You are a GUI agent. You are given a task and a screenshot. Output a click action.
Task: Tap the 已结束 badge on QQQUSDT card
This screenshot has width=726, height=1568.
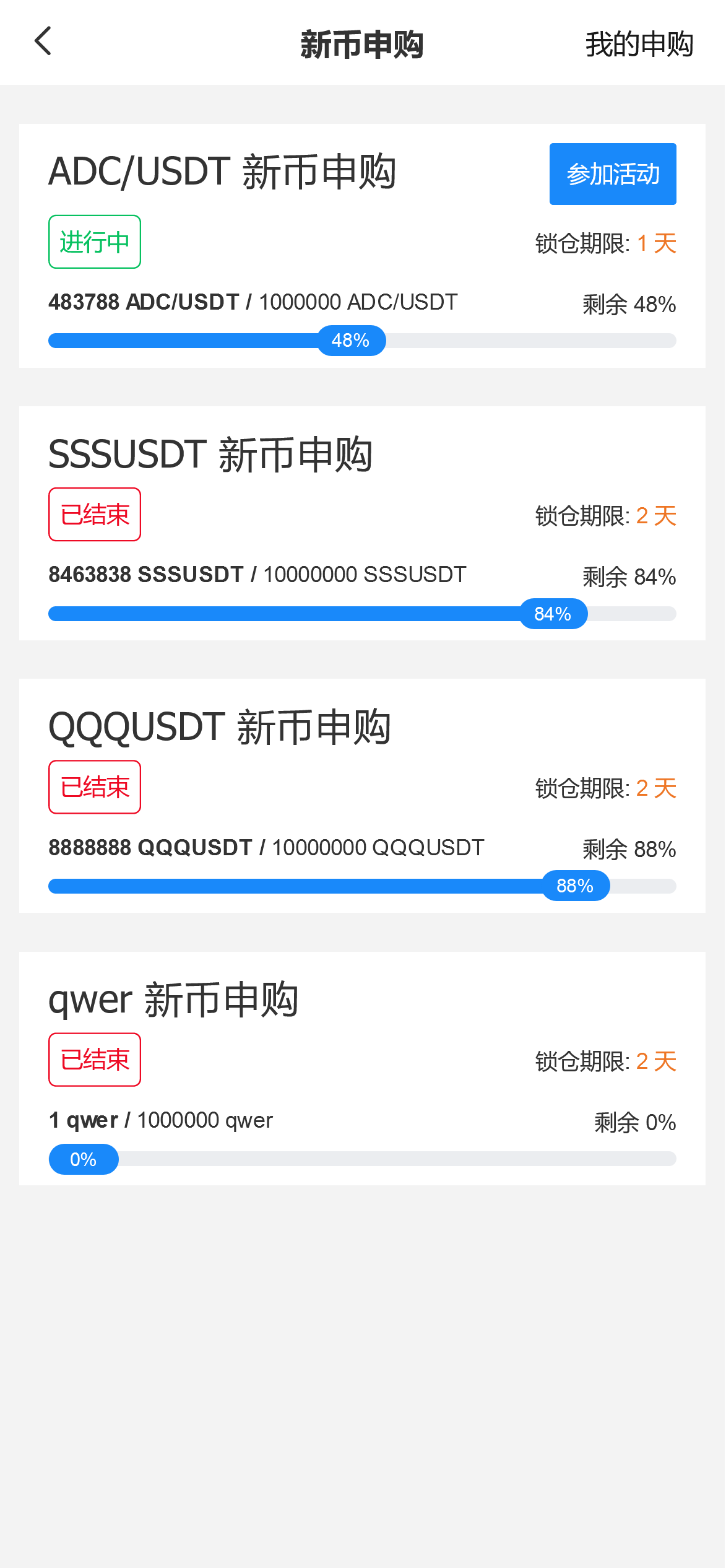(94, 787)
